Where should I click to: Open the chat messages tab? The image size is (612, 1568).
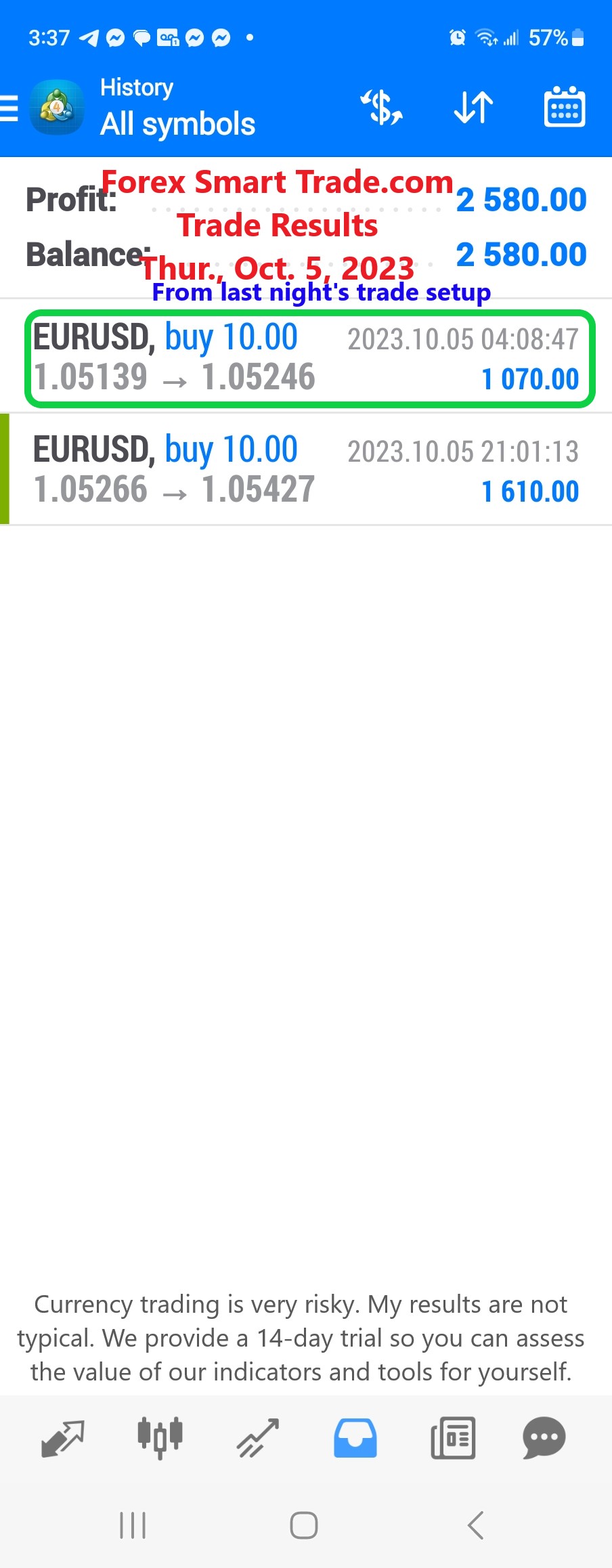(x=544, y=1438)
